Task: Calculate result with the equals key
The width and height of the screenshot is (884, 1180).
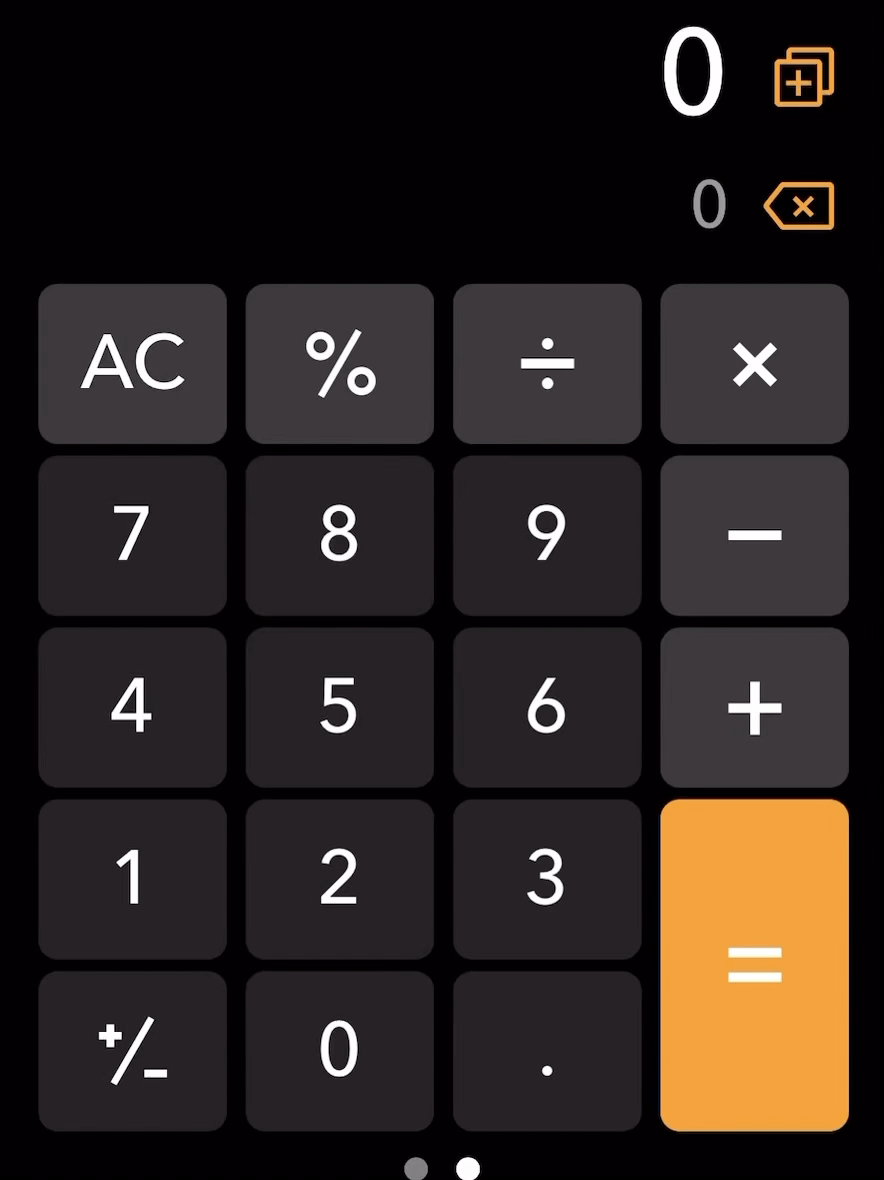Action: [x=754, y=965]
